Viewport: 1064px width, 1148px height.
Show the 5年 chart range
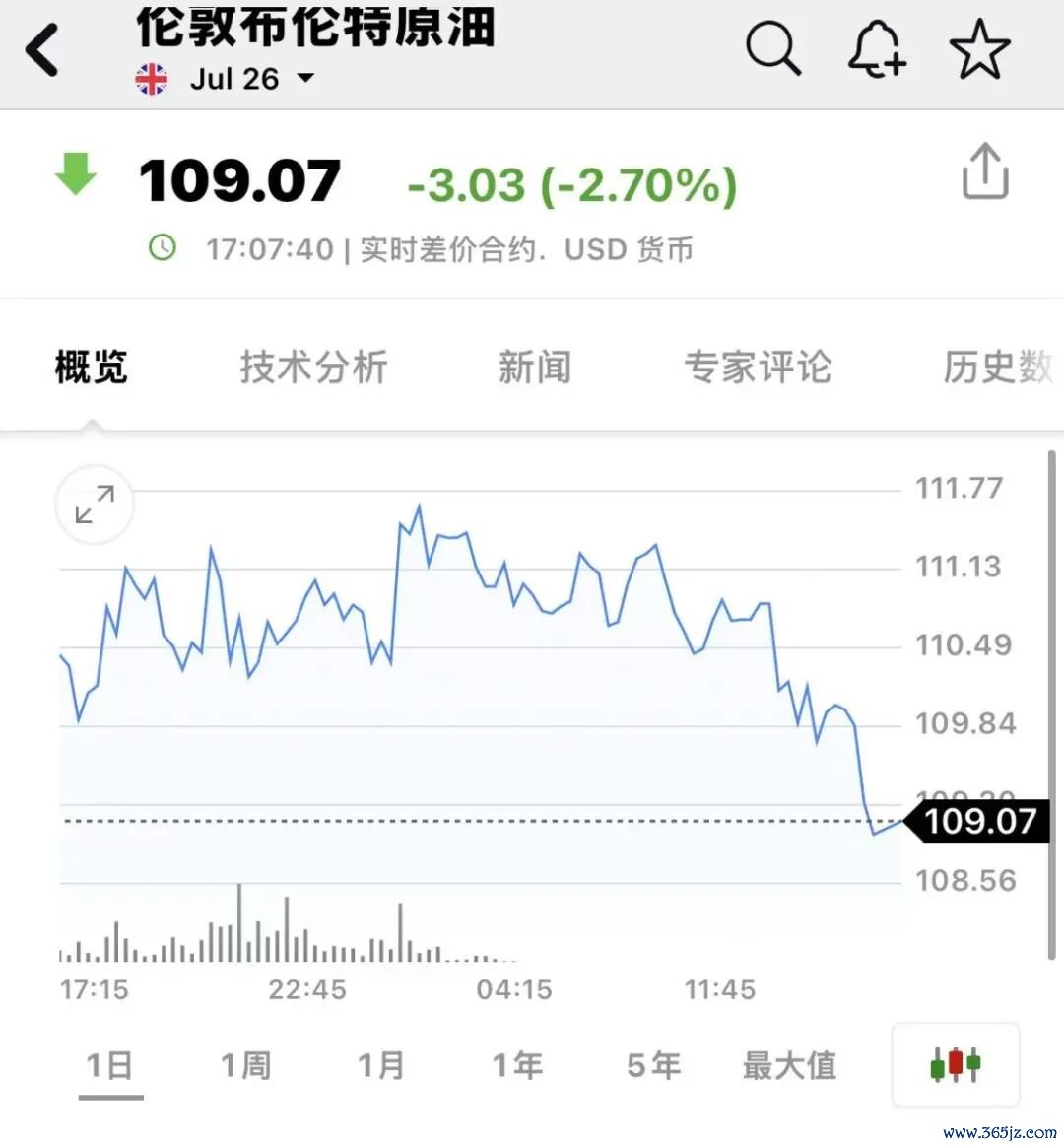(653, 1065)
